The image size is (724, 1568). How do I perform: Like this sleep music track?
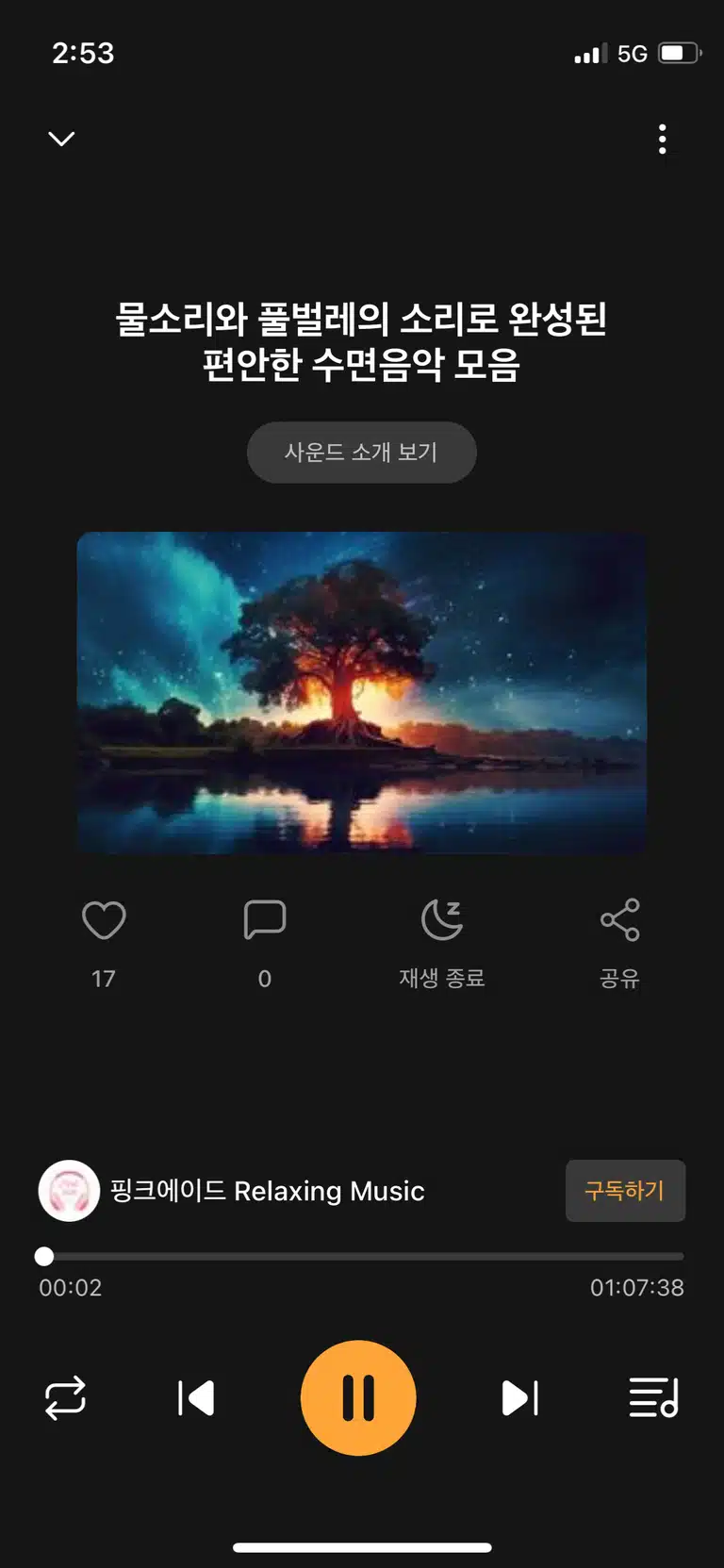point(104,920)
